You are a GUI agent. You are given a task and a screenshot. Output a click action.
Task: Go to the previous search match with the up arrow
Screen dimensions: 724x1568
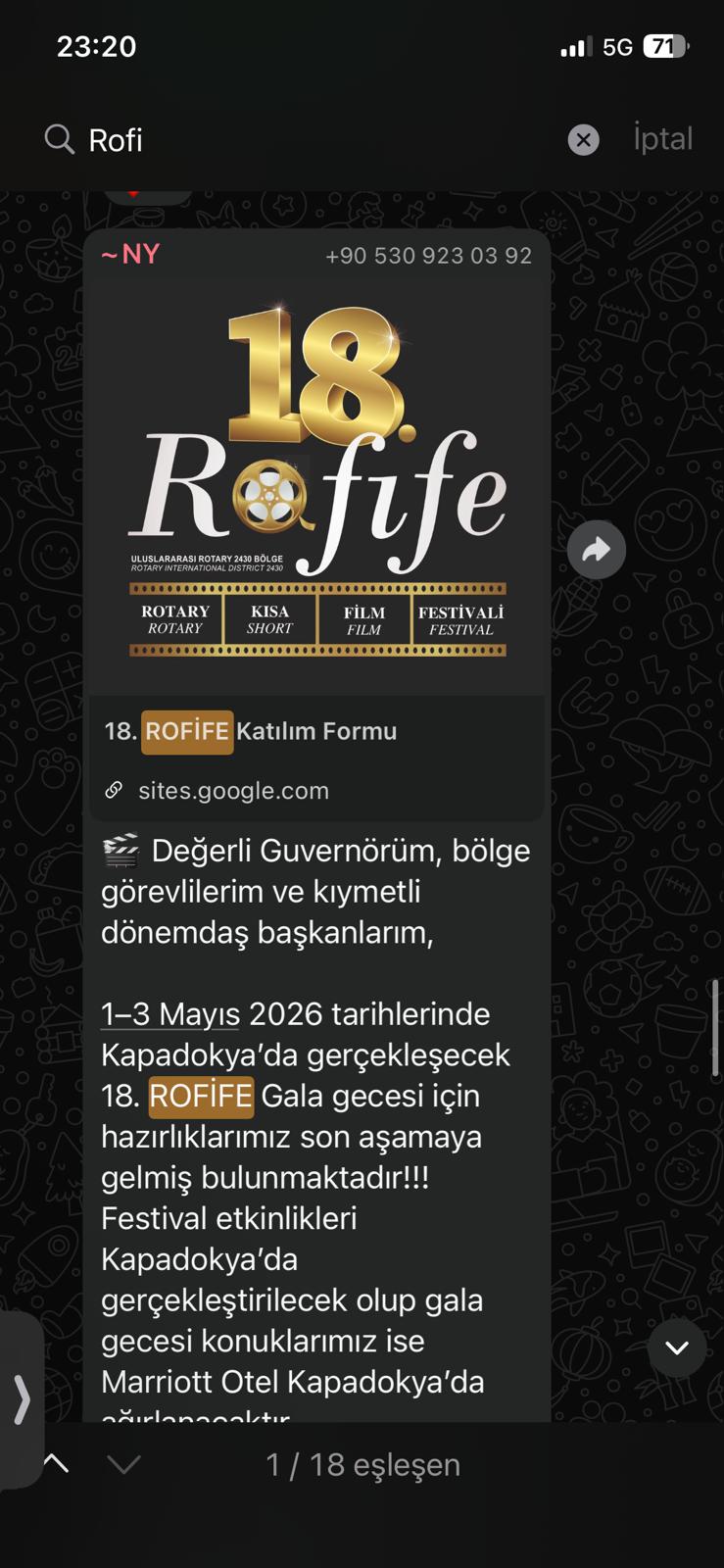pos(57,1464)
